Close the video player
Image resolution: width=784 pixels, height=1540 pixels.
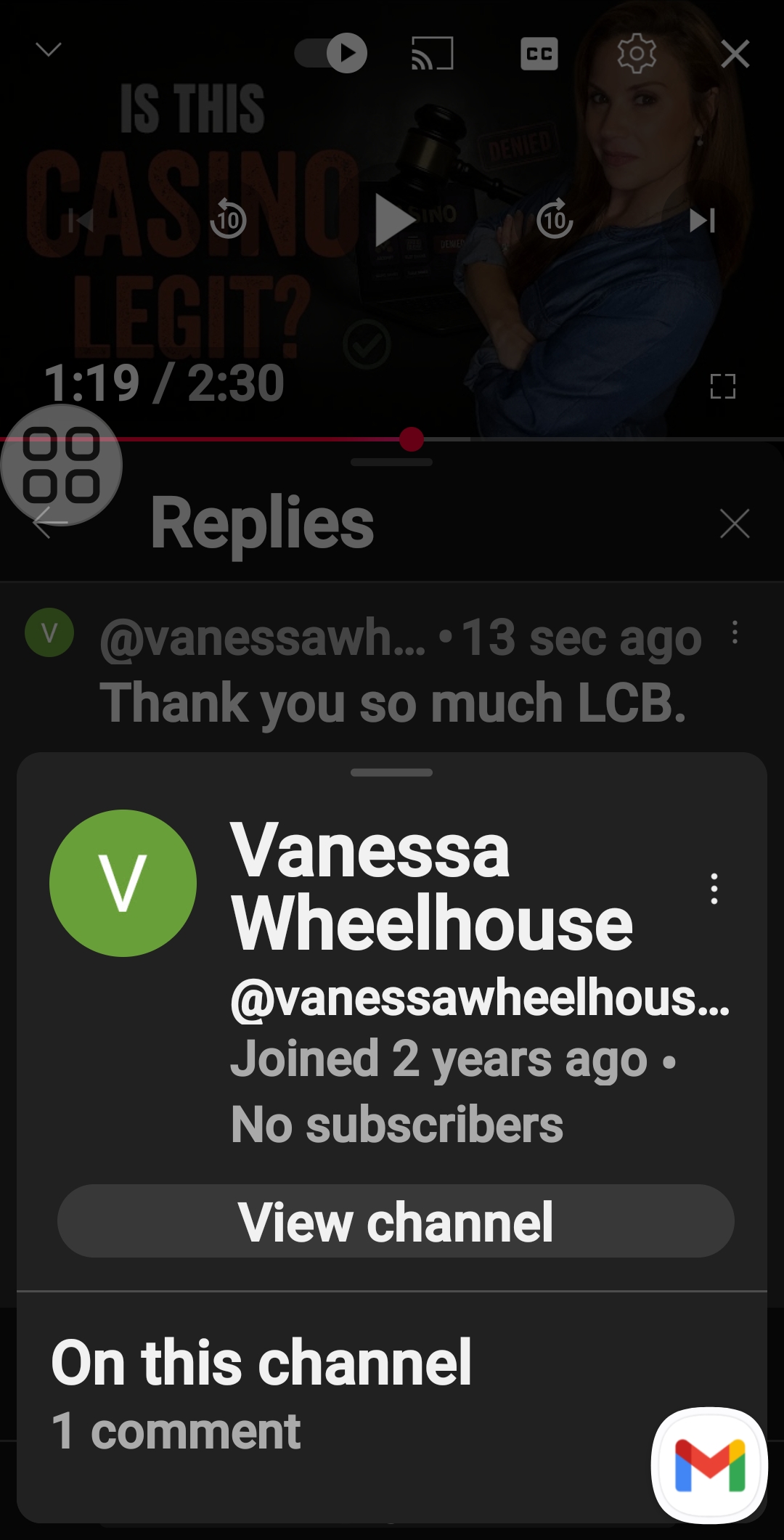coord(735,54)
